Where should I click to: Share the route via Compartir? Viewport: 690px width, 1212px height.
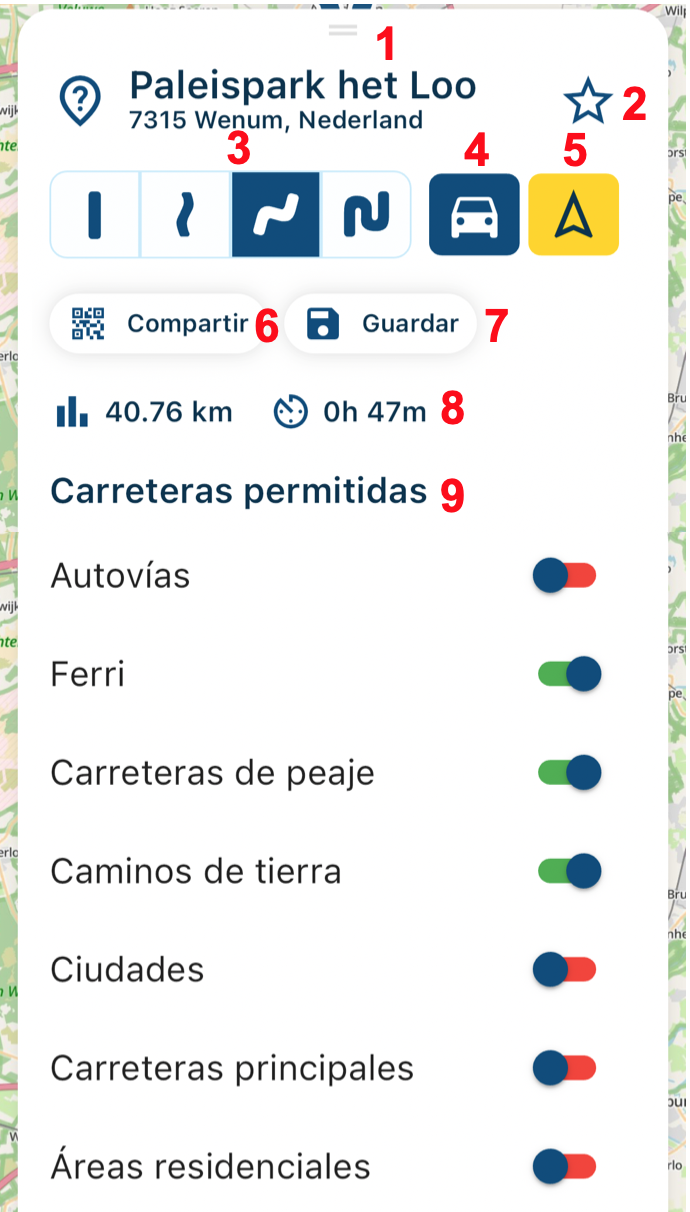click(x=161, y=324)
